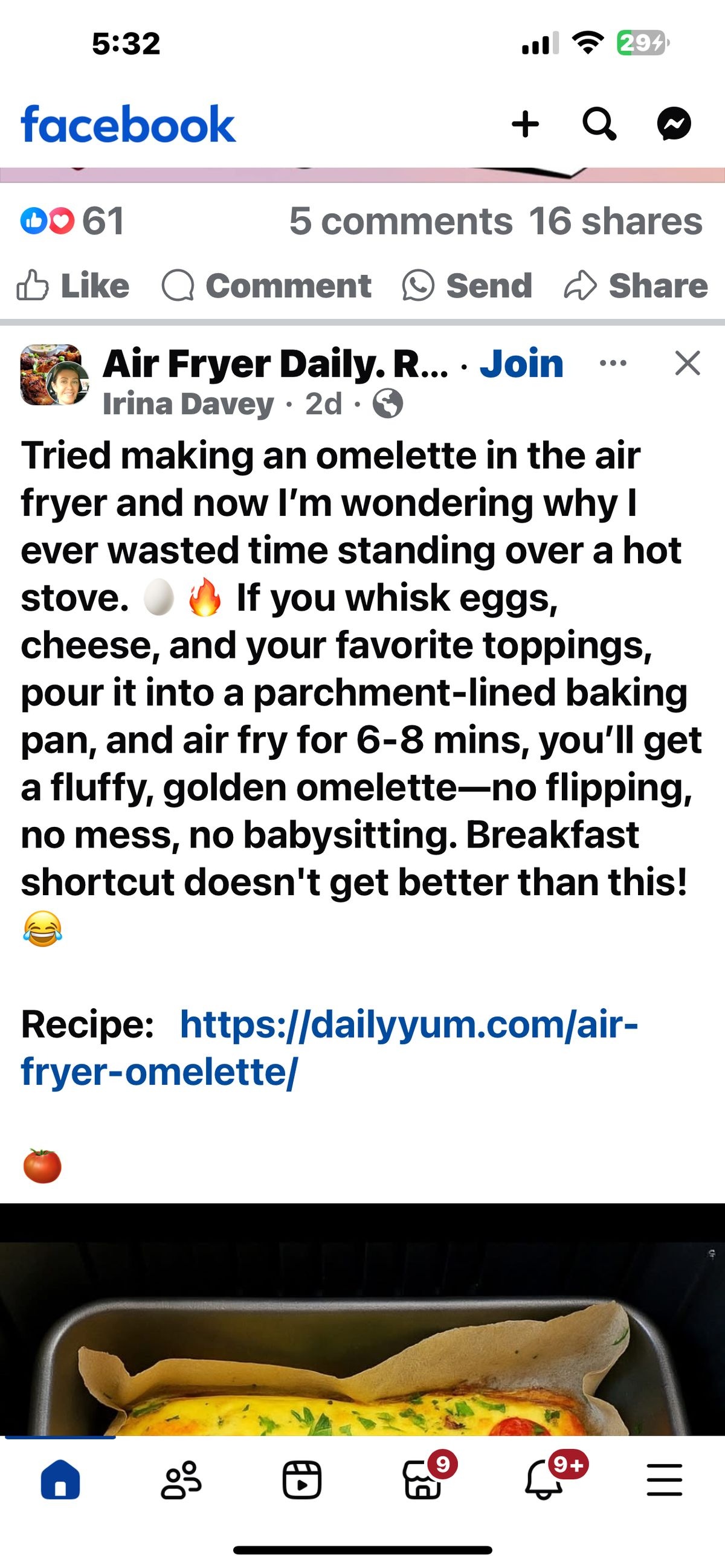
Task: Open Messenger chats
Action: [674, 124]
